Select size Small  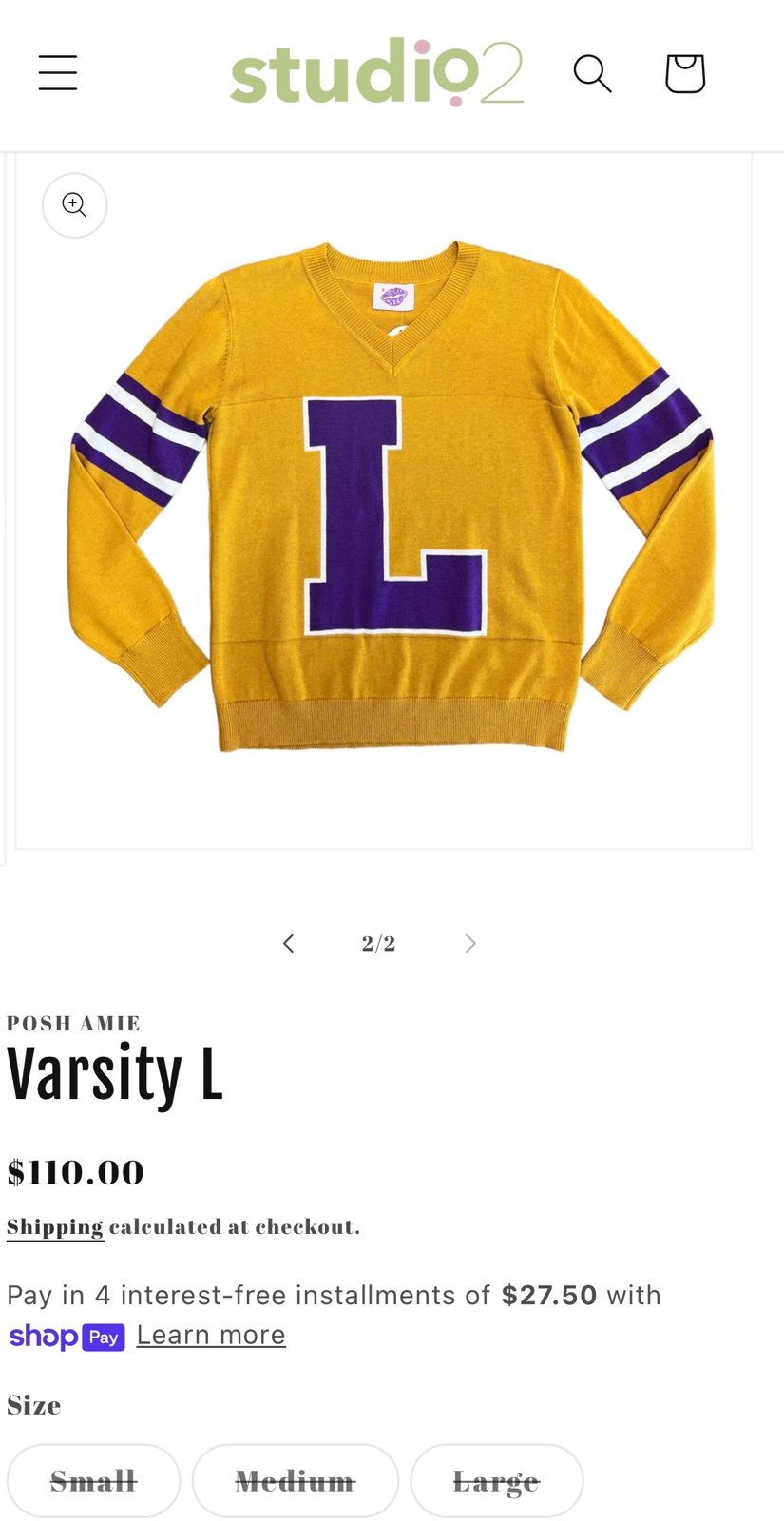pos(93,1481)
